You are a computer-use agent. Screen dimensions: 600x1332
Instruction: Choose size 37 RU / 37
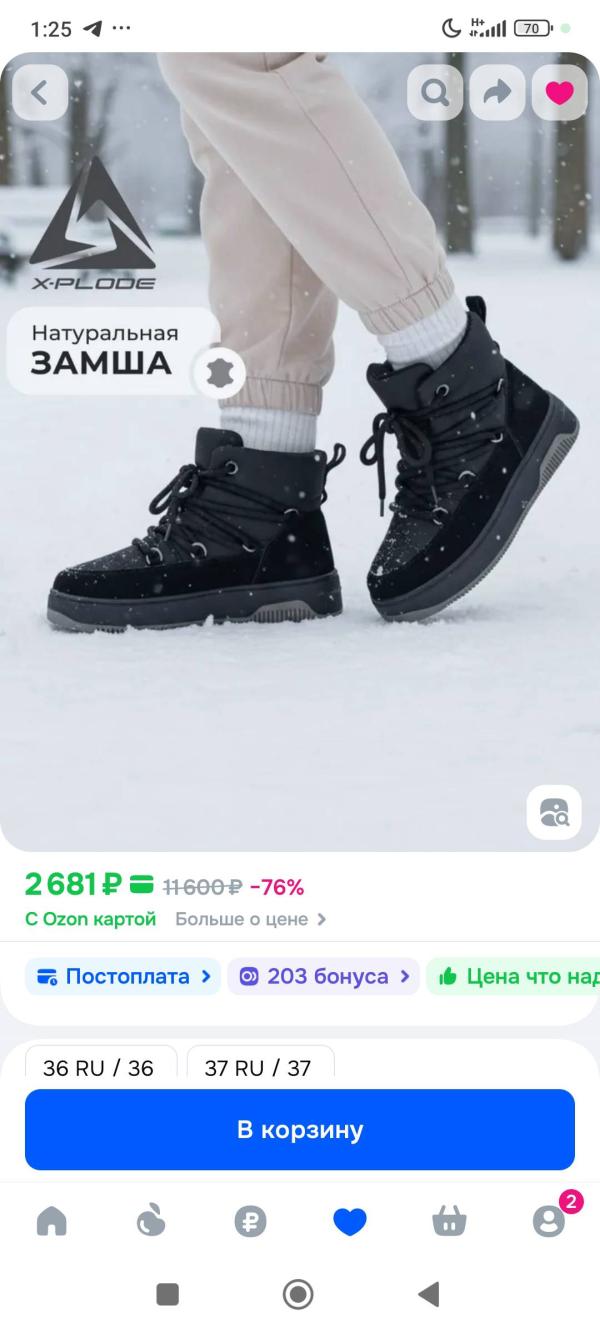tap(259, 1066)
